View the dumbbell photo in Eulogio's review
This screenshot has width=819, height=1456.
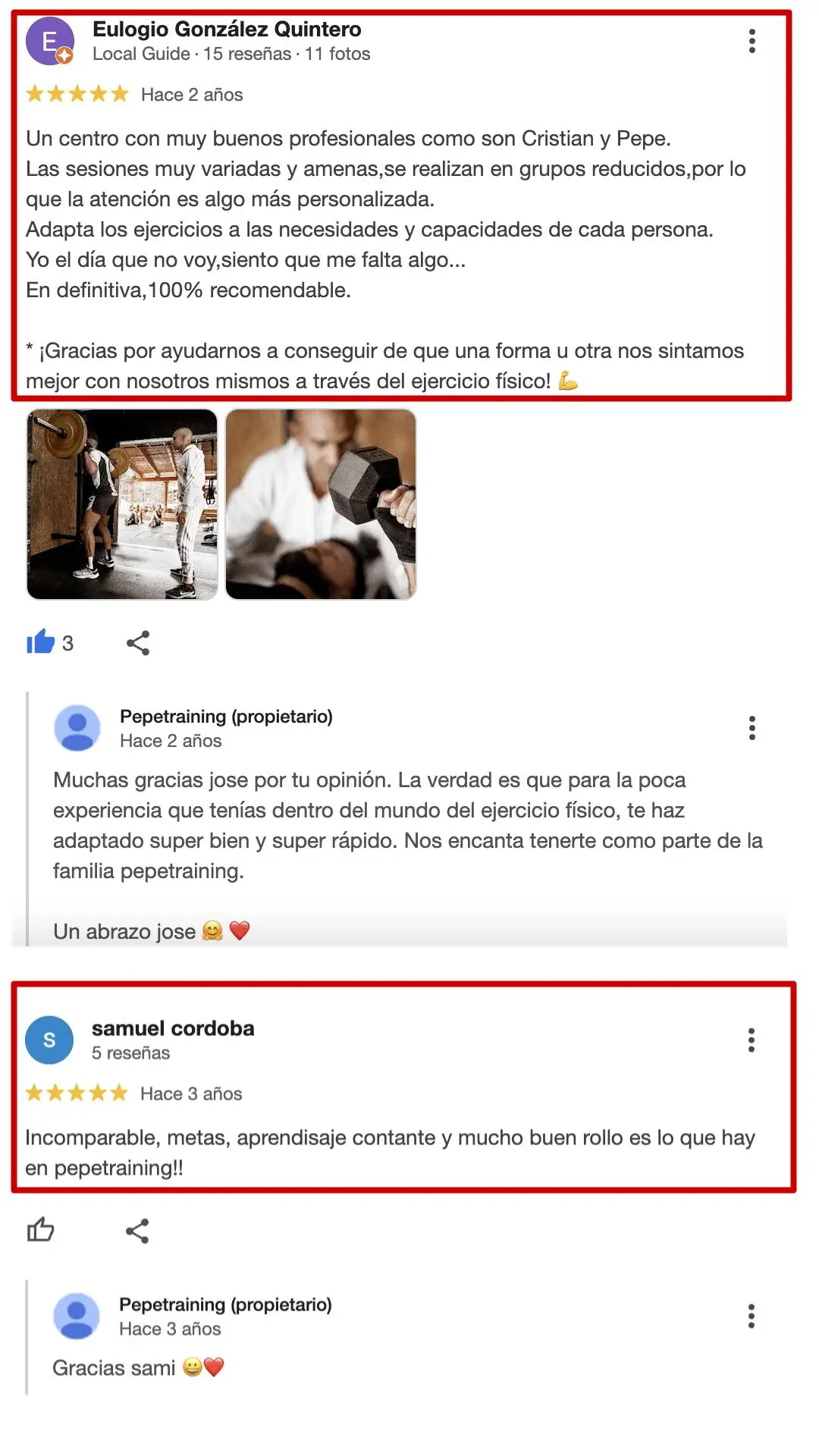point(321,504)
